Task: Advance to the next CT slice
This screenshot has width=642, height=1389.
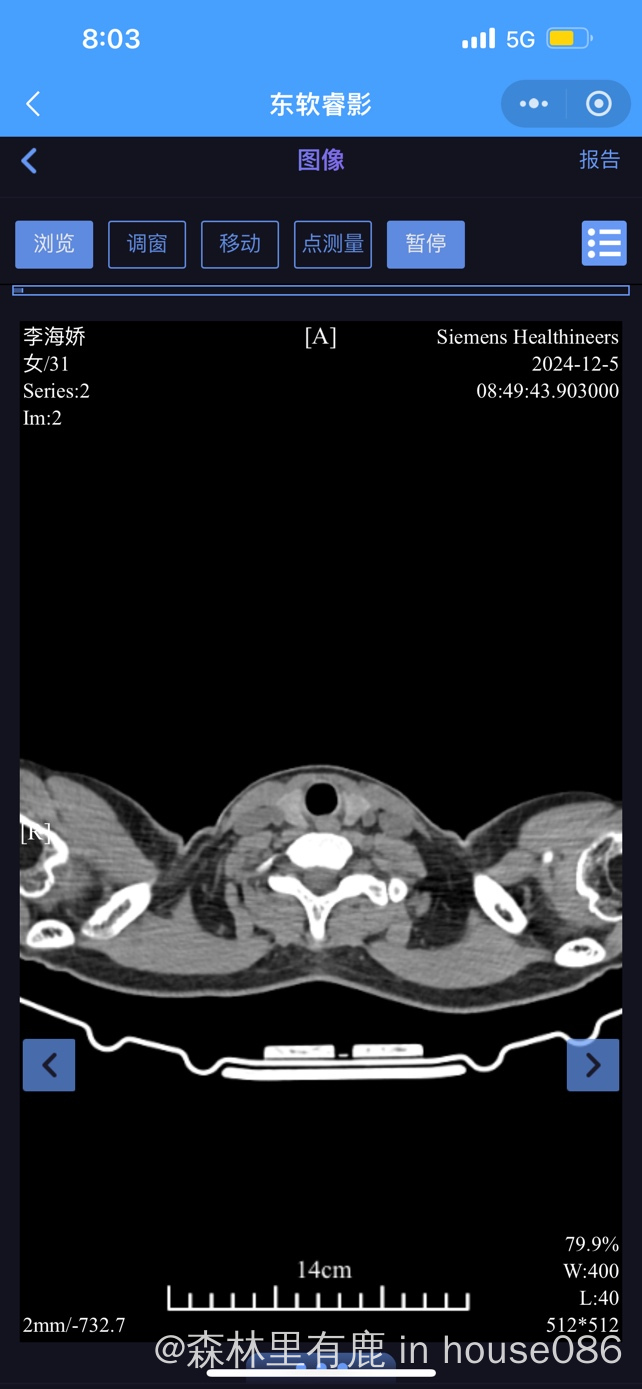Action: tap(592, 1064)
